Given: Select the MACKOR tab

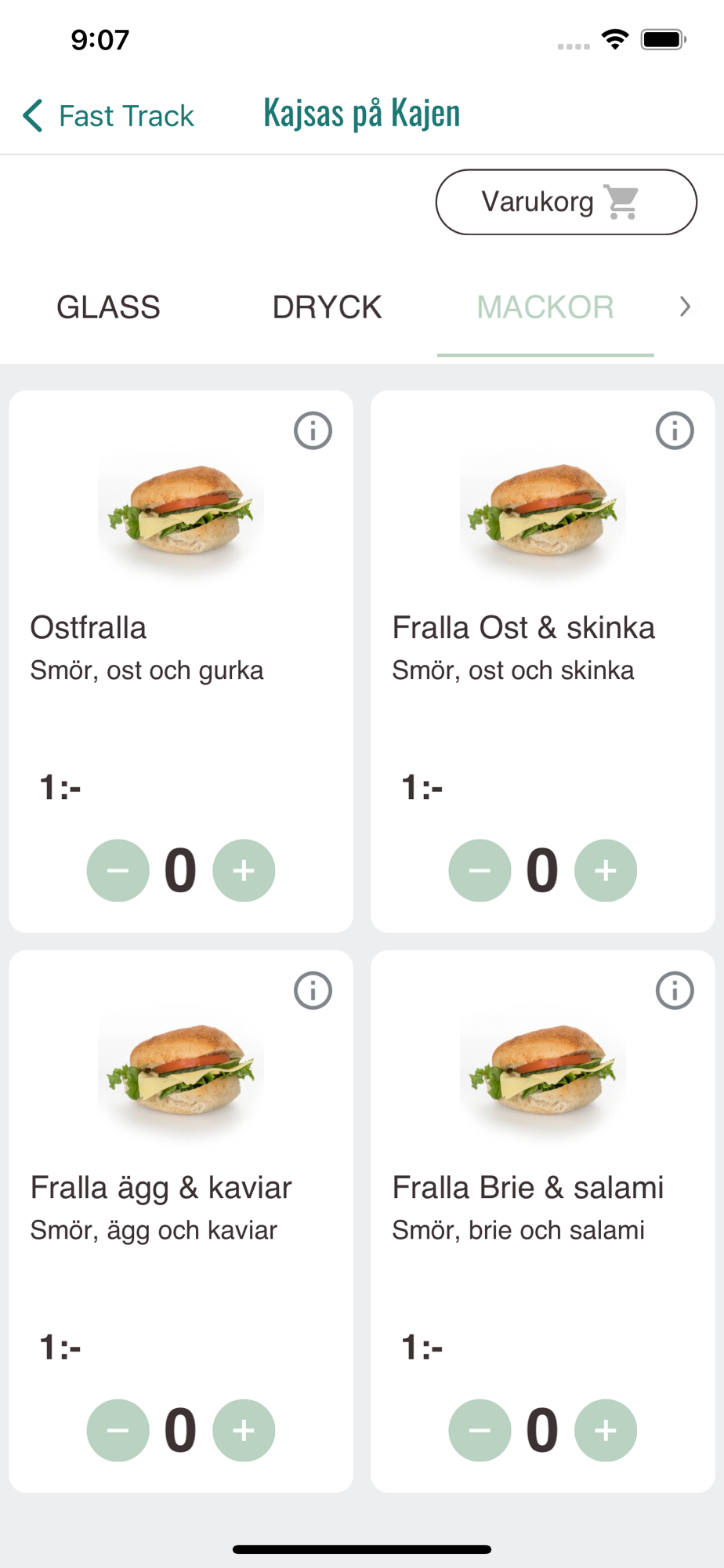Looking at the screenshot, I should tap(545, 307).
